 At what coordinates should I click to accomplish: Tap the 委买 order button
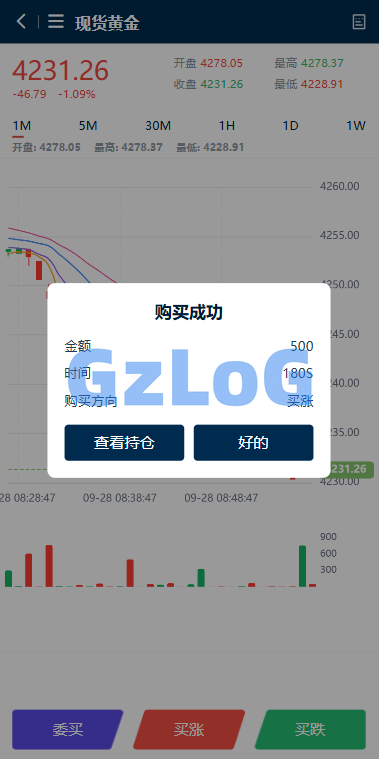(68, 729)
